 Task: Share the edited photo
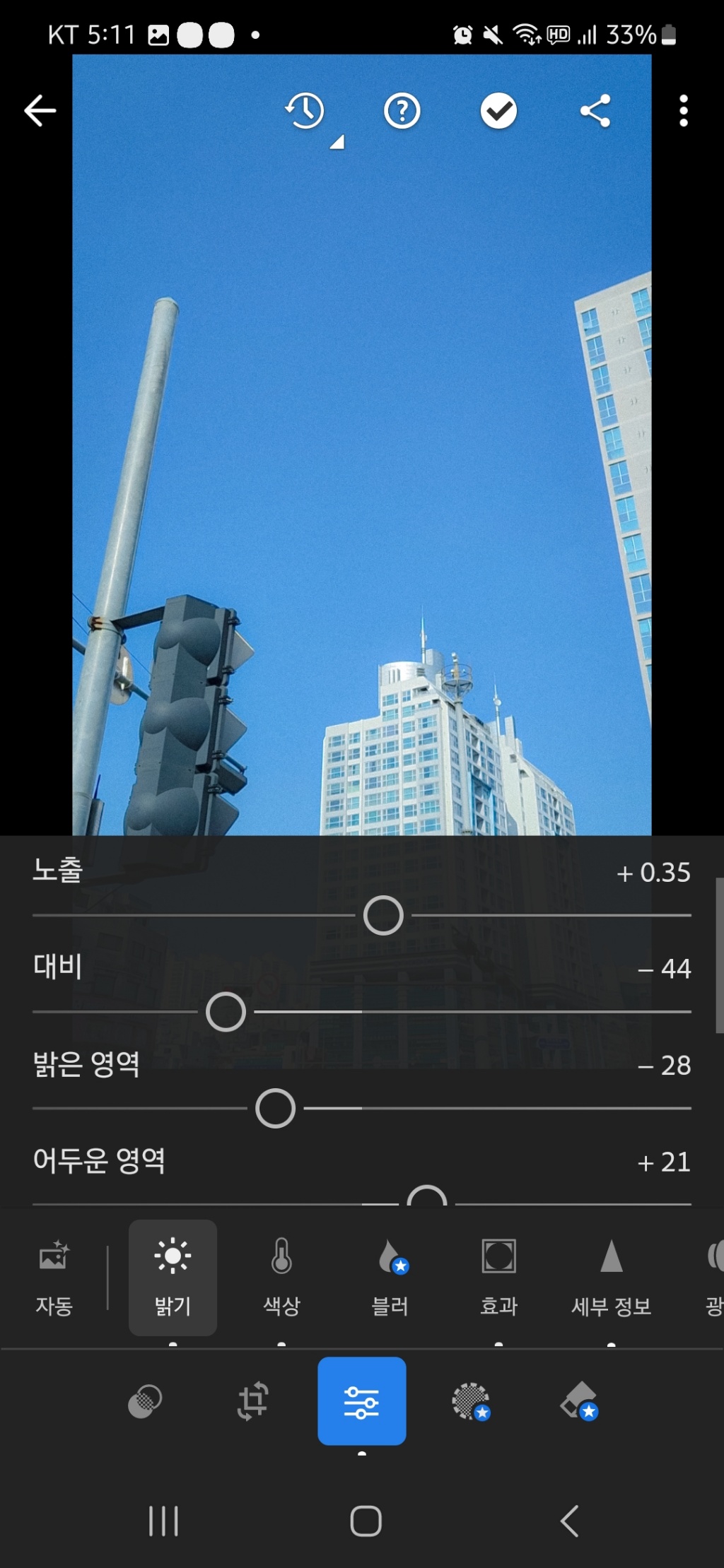(595, 111)
